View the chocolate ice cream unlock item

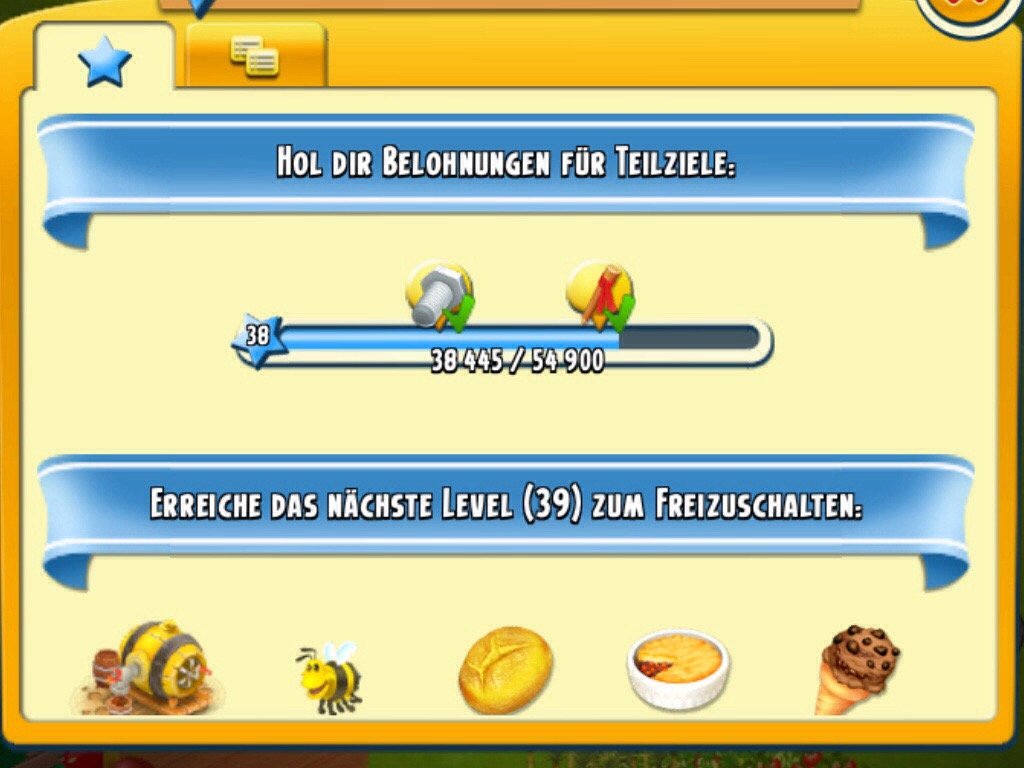point(856,668)
